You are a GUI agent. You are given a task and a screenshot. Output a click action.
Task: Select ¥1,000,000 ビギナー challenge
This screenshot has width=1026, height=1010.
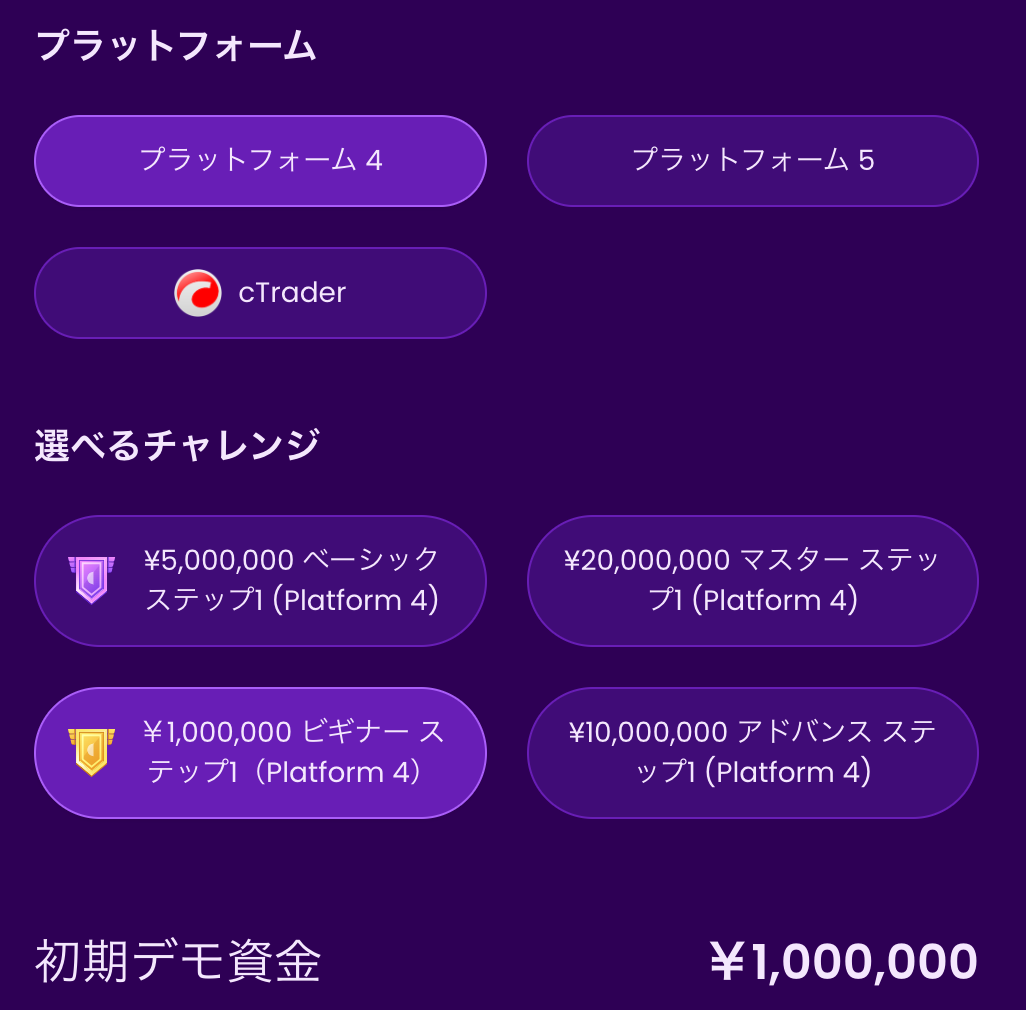(x=260, y=752)
